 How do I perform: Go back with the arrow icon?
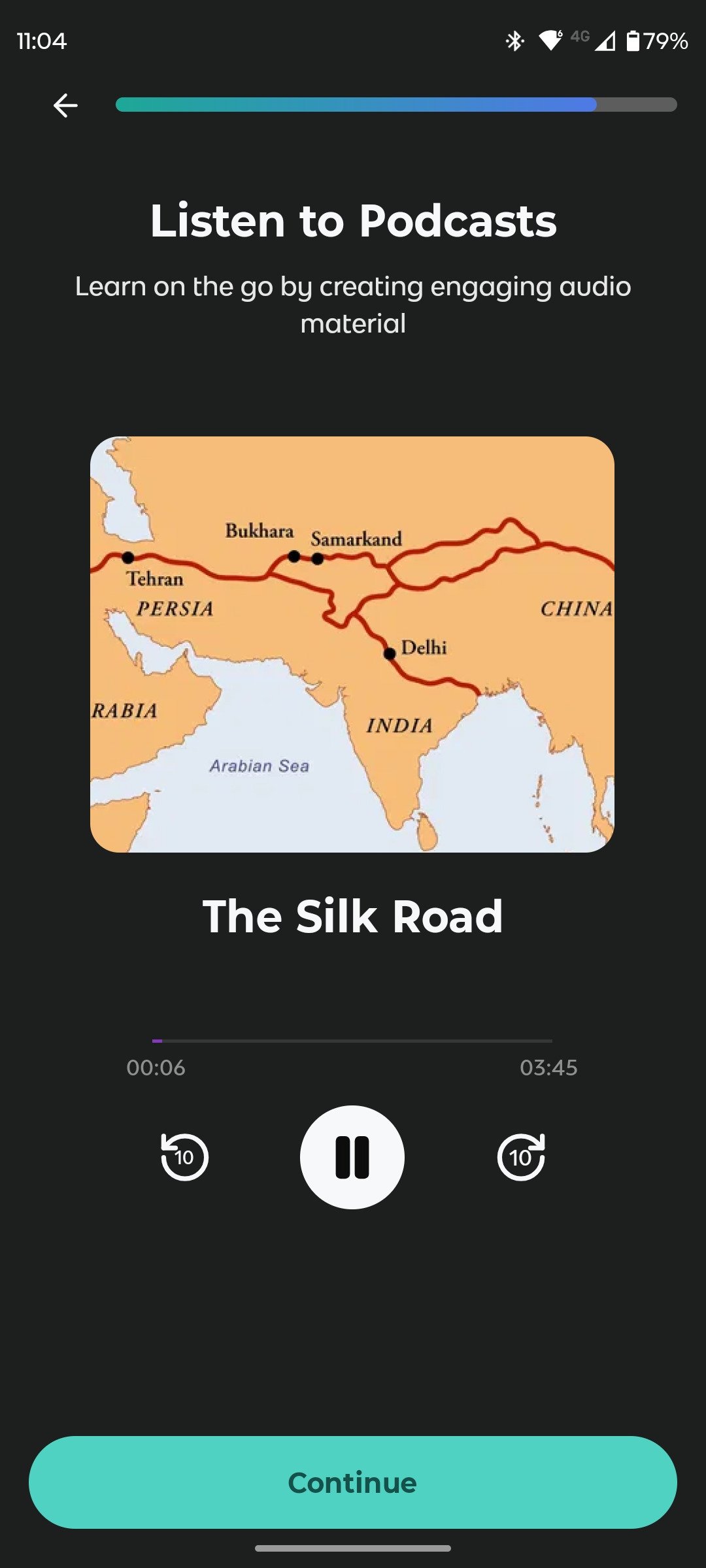pos(65,105)
